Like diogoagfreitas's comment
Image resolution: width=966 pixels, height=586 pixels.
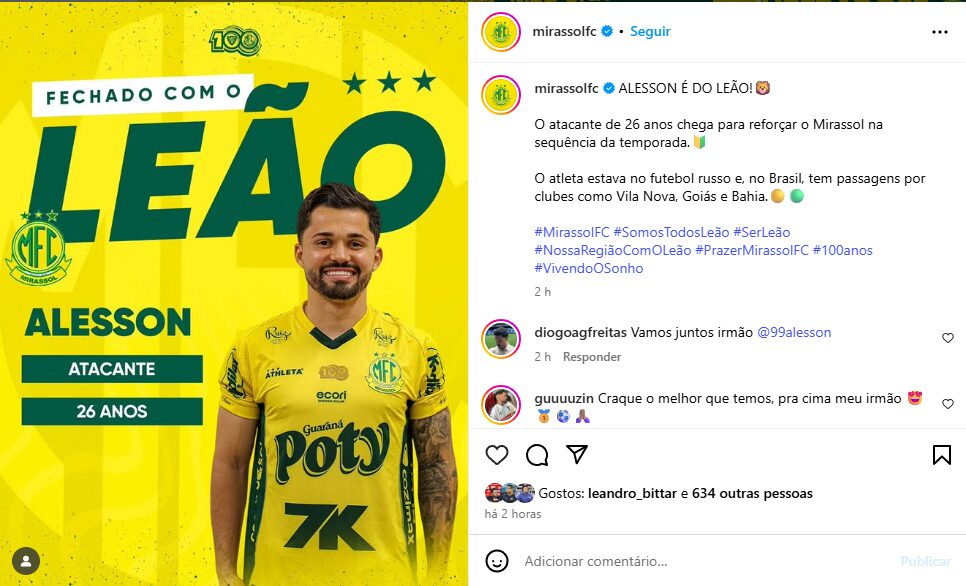click(948, 338)
